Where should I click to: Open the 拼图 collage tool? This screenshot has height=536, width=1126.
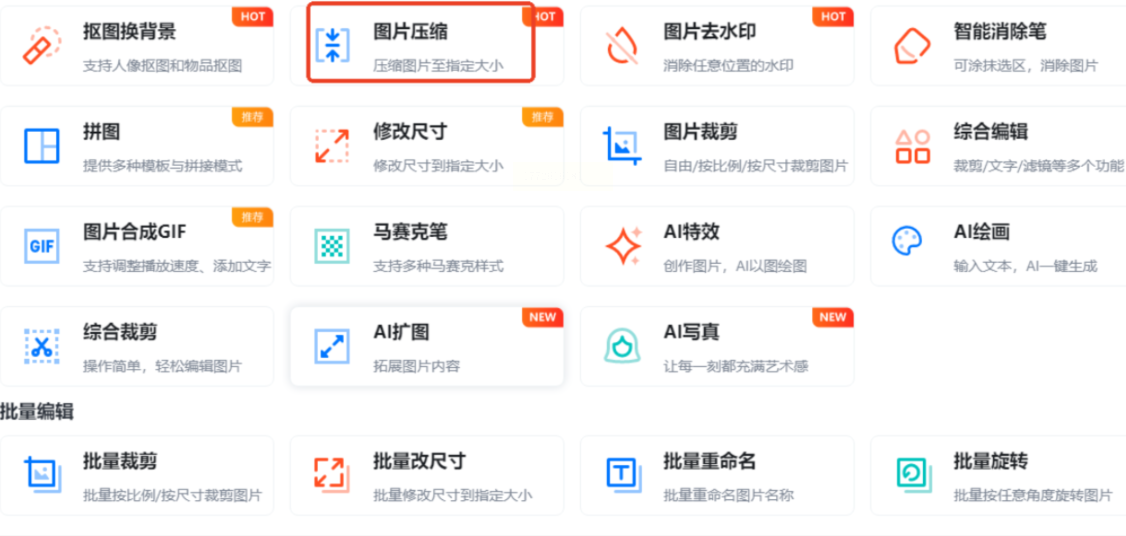[x=137, y=146]
